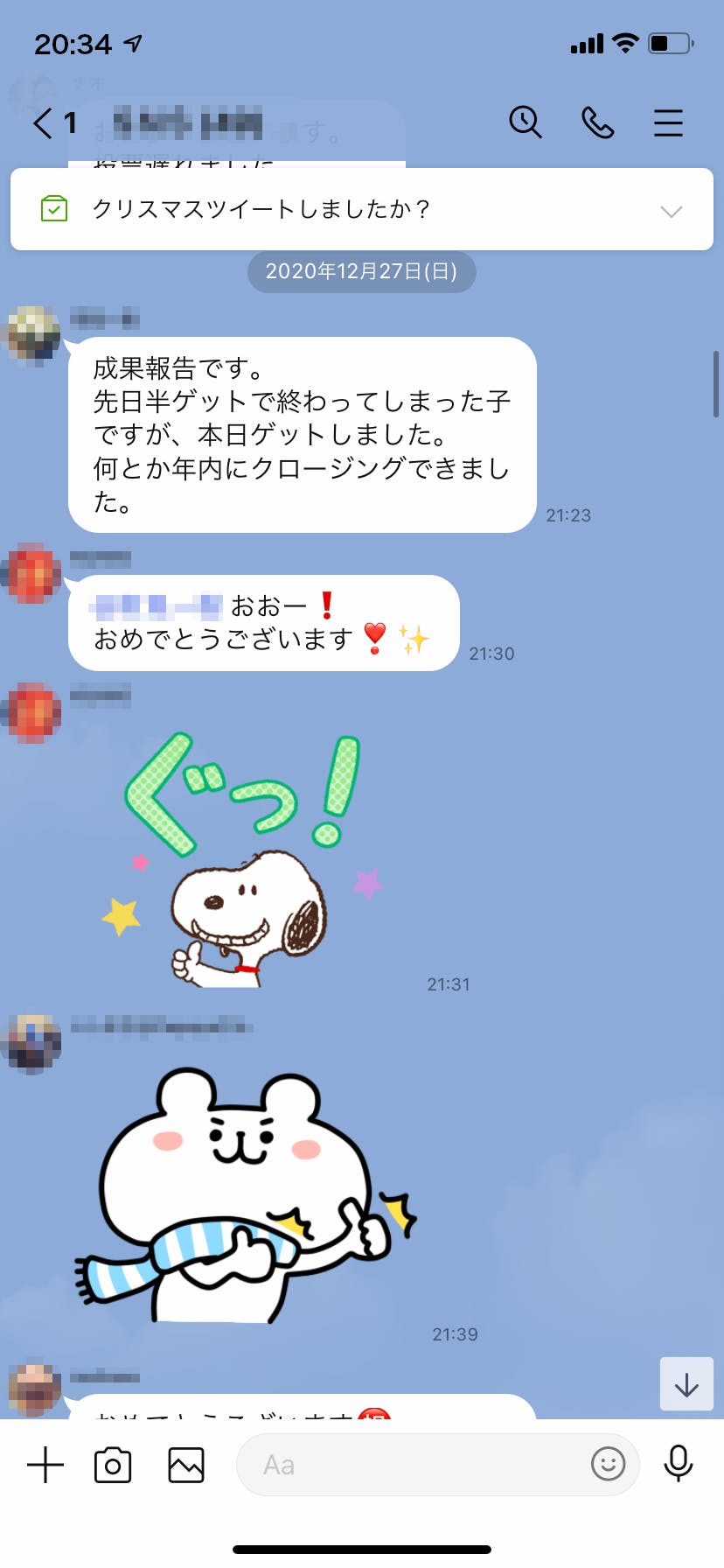
Task: Open the camera
Action: pyautogui.click(x=113, y=1465)
